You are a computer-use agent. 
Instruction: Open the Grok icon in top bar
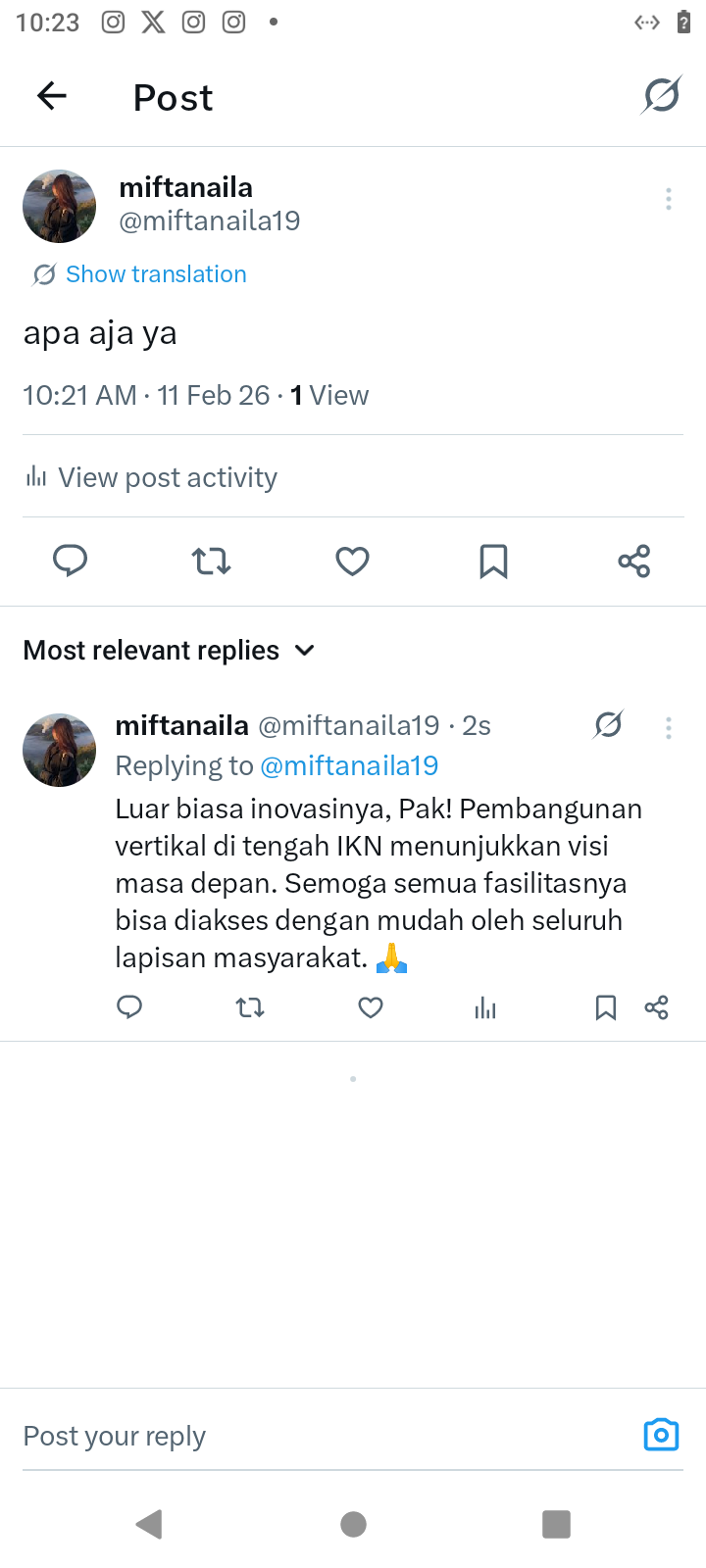(662, 96)
